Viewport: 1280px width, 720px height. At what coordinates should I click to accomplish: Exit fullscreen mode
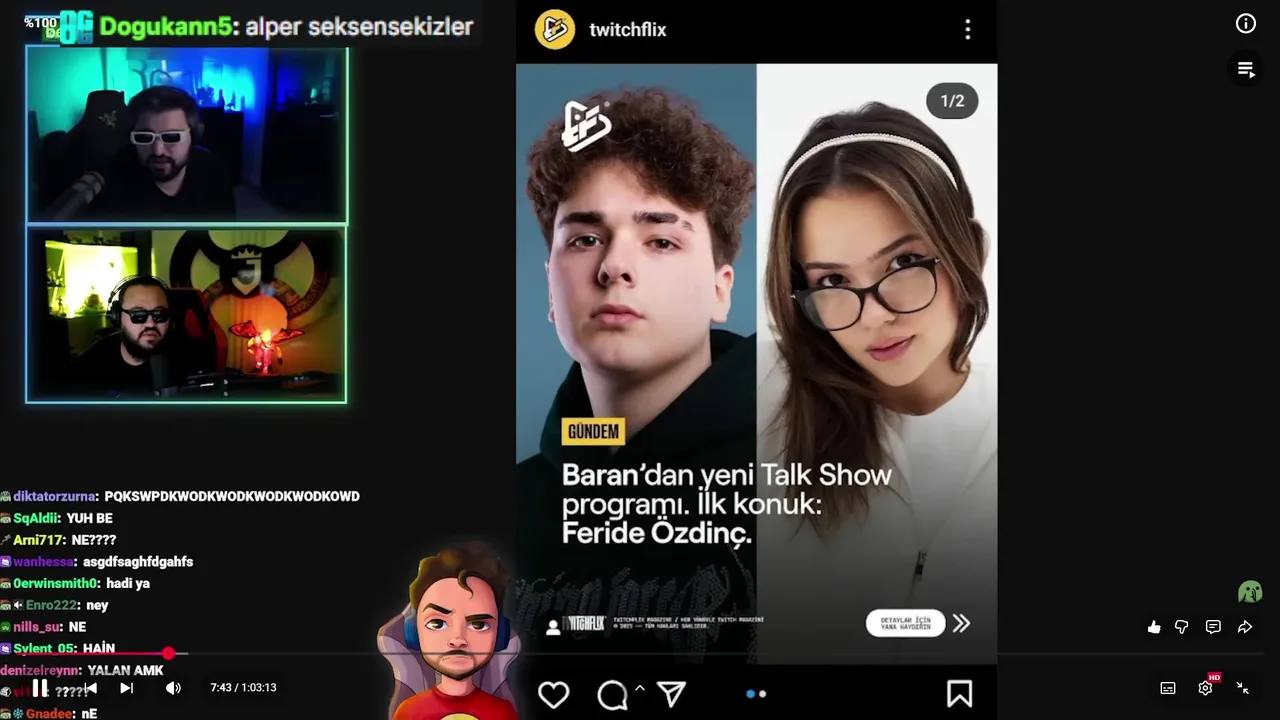(1242, 688)
